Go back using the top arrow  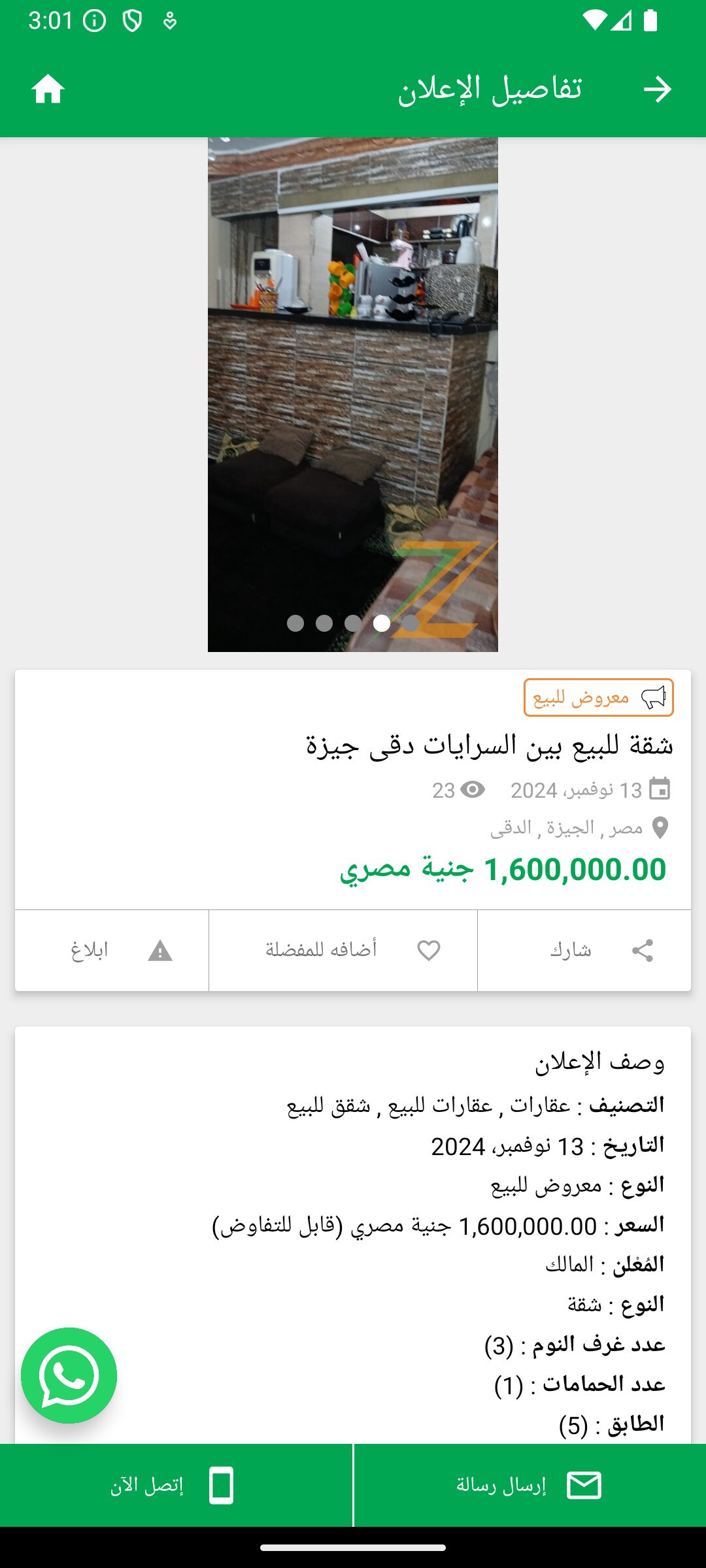pyautogui.click(x=657, y=90)
